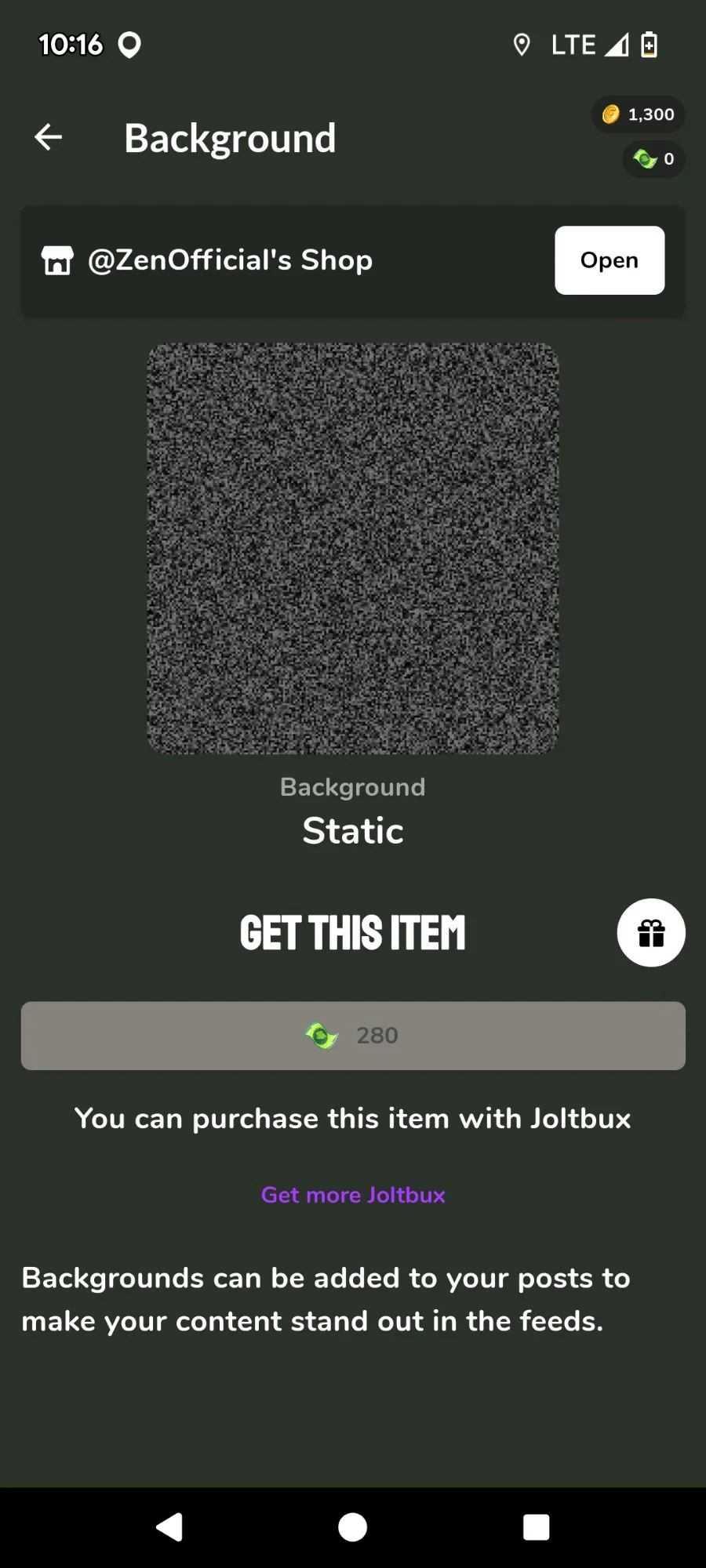Open @ZenOfficial's Shop
This screenshot has height=1568, width=706.
pyautogui.click(x=609, y=260)
